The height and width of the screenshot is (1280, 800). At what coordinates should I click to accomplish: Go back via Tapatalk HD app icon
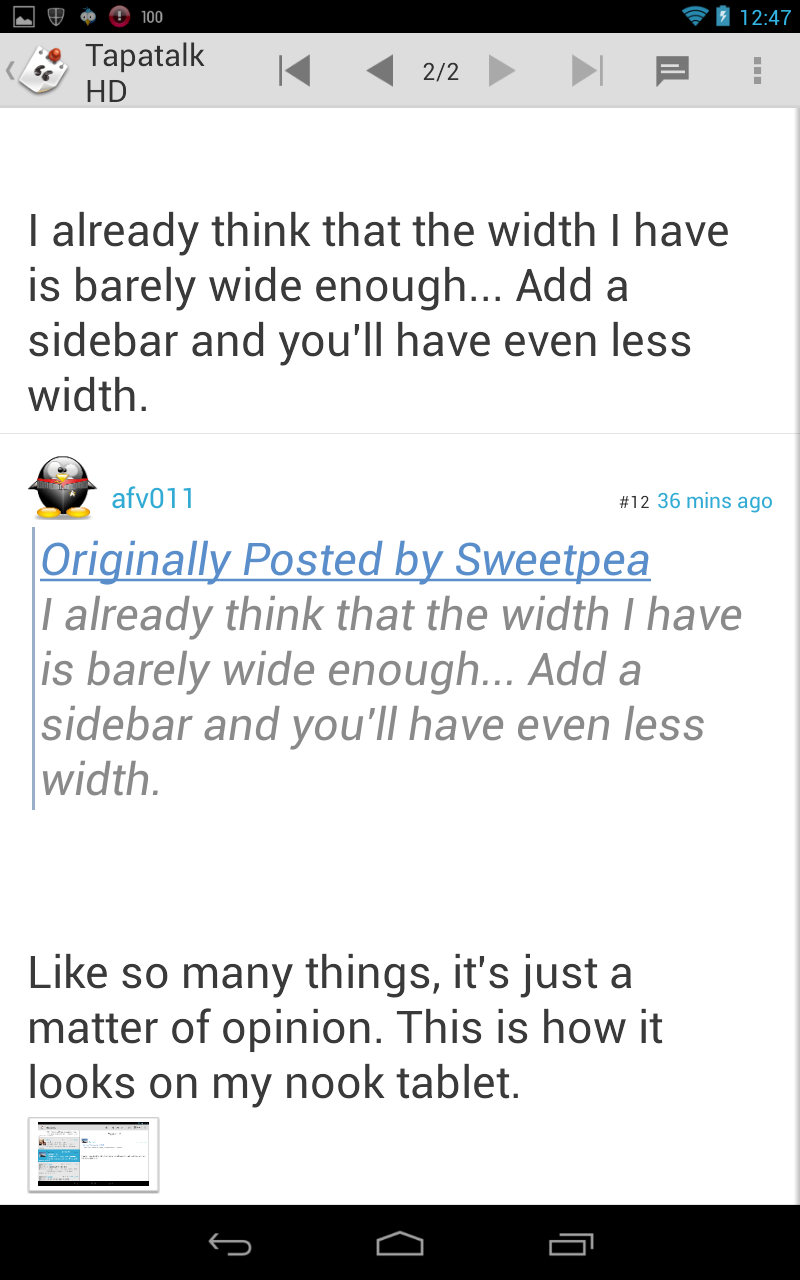[x=42, y=71]
